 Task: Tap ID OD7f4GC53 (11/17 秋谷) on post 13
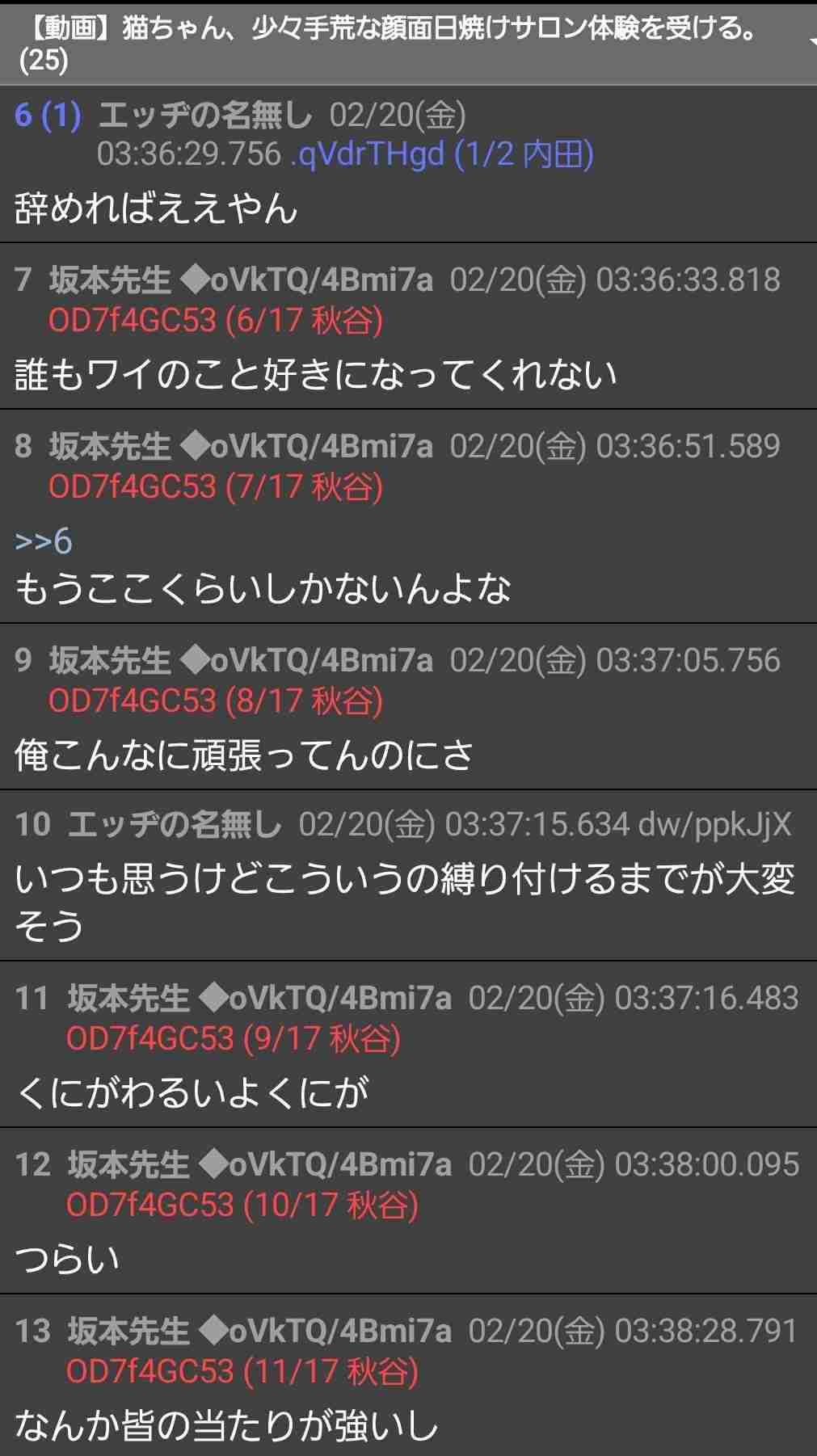pos(242,1371)
